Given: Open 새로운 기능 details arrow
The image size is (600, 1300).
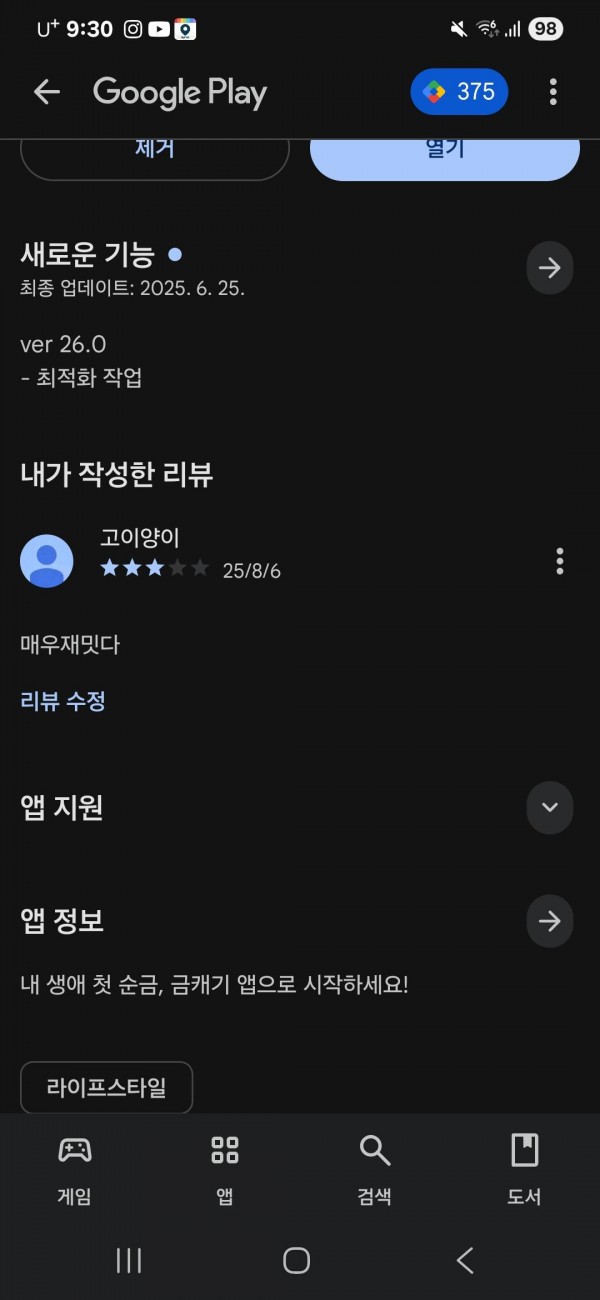Looking at the screenshot, I should coord(550,268).
